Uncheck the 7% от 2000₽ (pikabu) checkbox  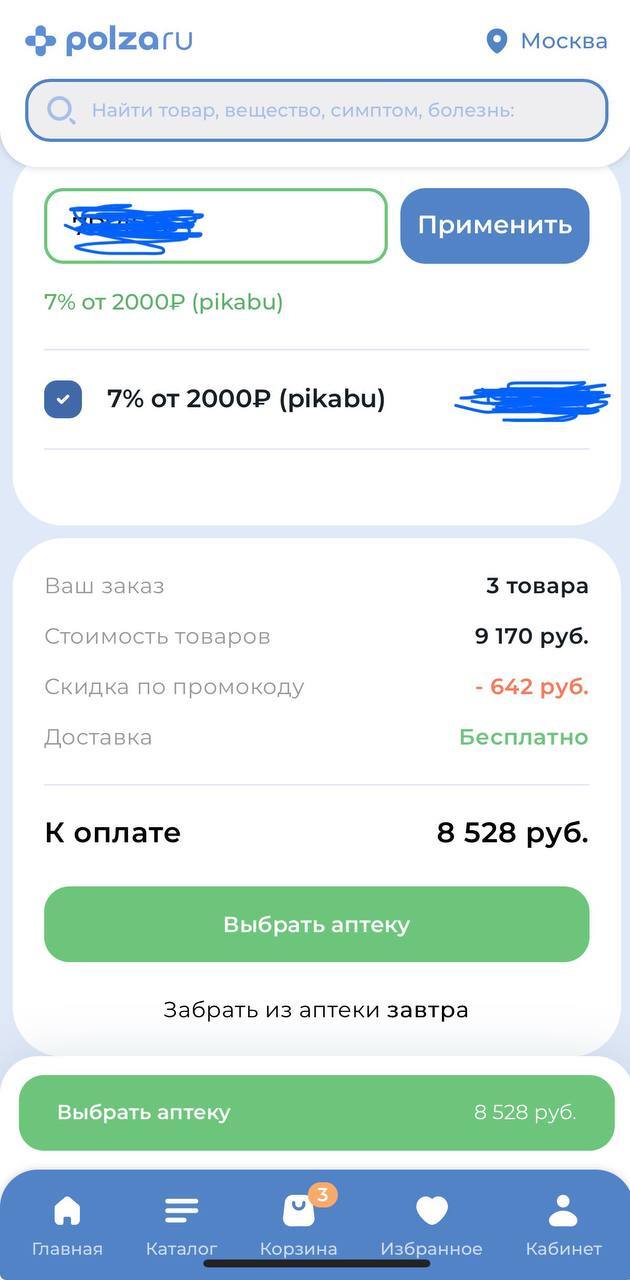[x=63, y=399]
